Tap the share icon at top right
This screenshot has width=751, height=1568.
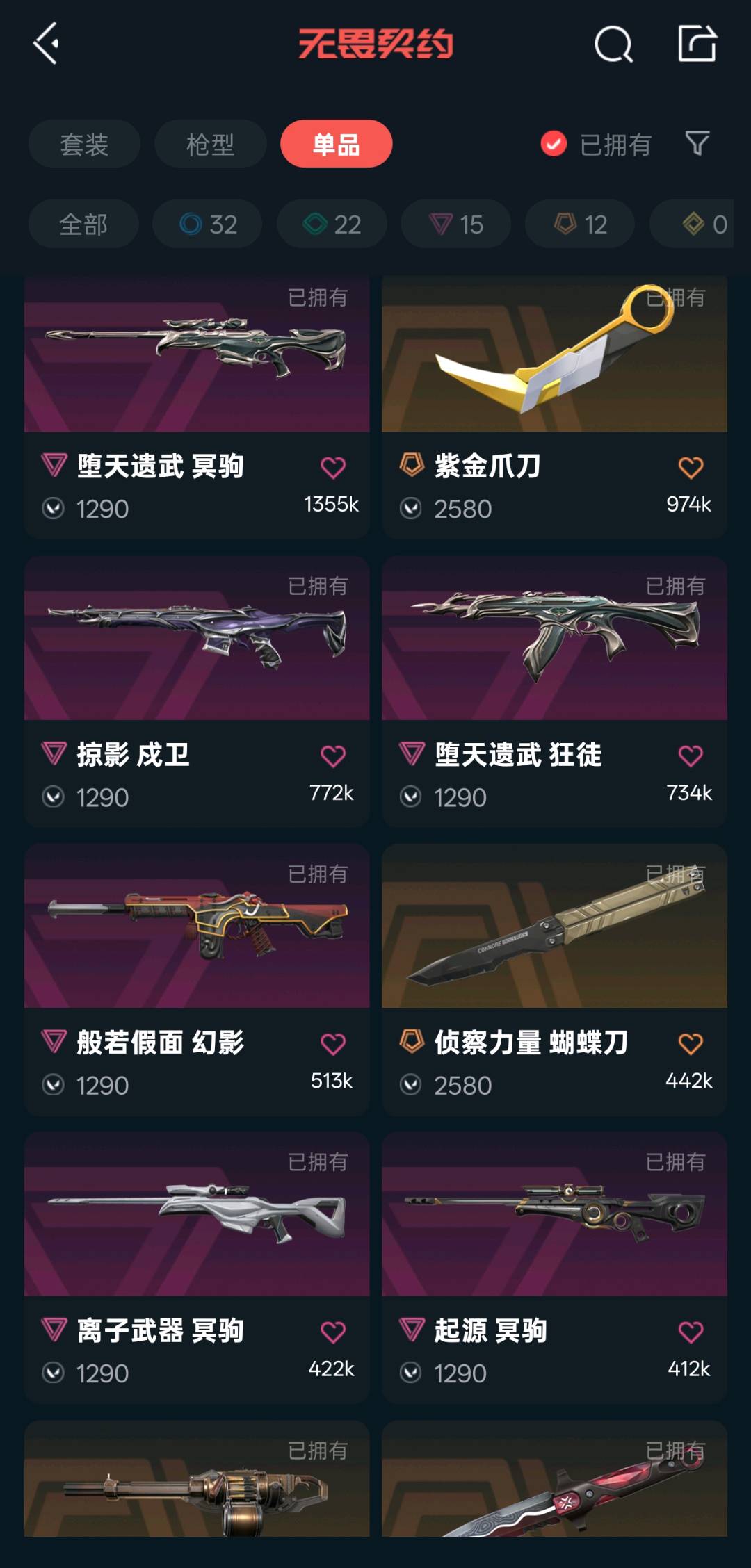pyautogui.click(x=697, y=44)
